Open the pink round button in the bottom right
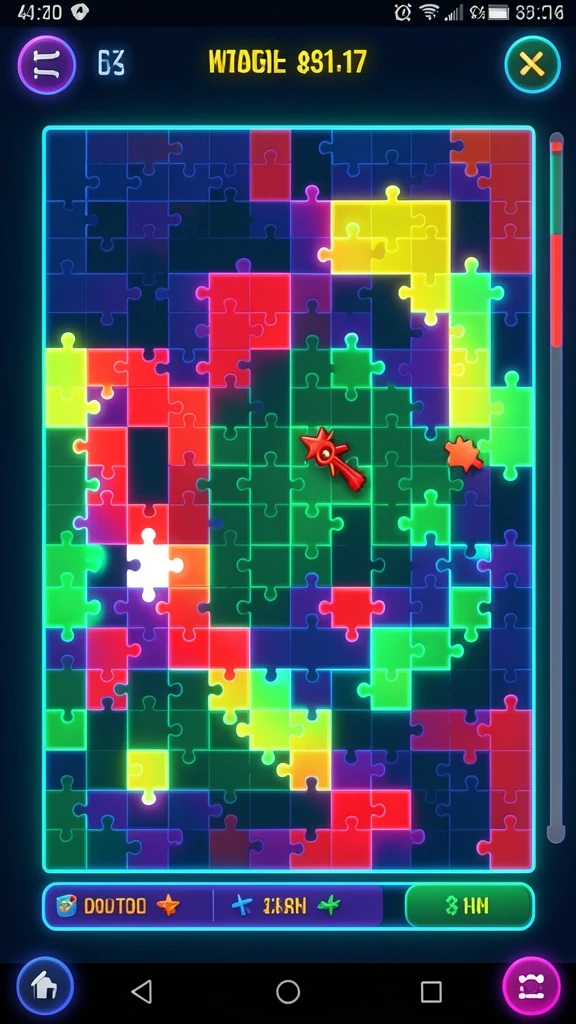Viewport: 576px width, 1024px height. 531,986
